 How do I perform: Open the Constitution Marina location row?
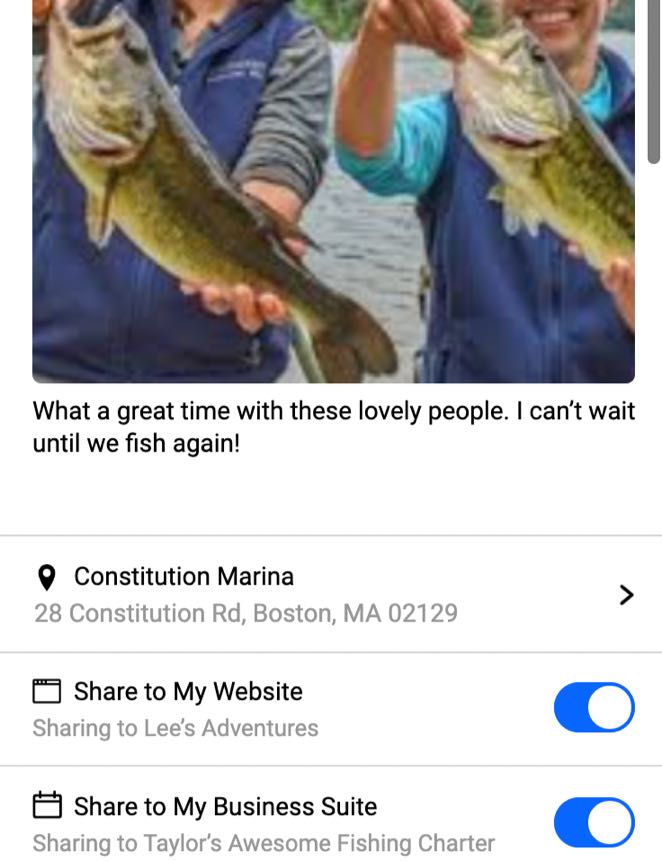(x=330, y=594)
